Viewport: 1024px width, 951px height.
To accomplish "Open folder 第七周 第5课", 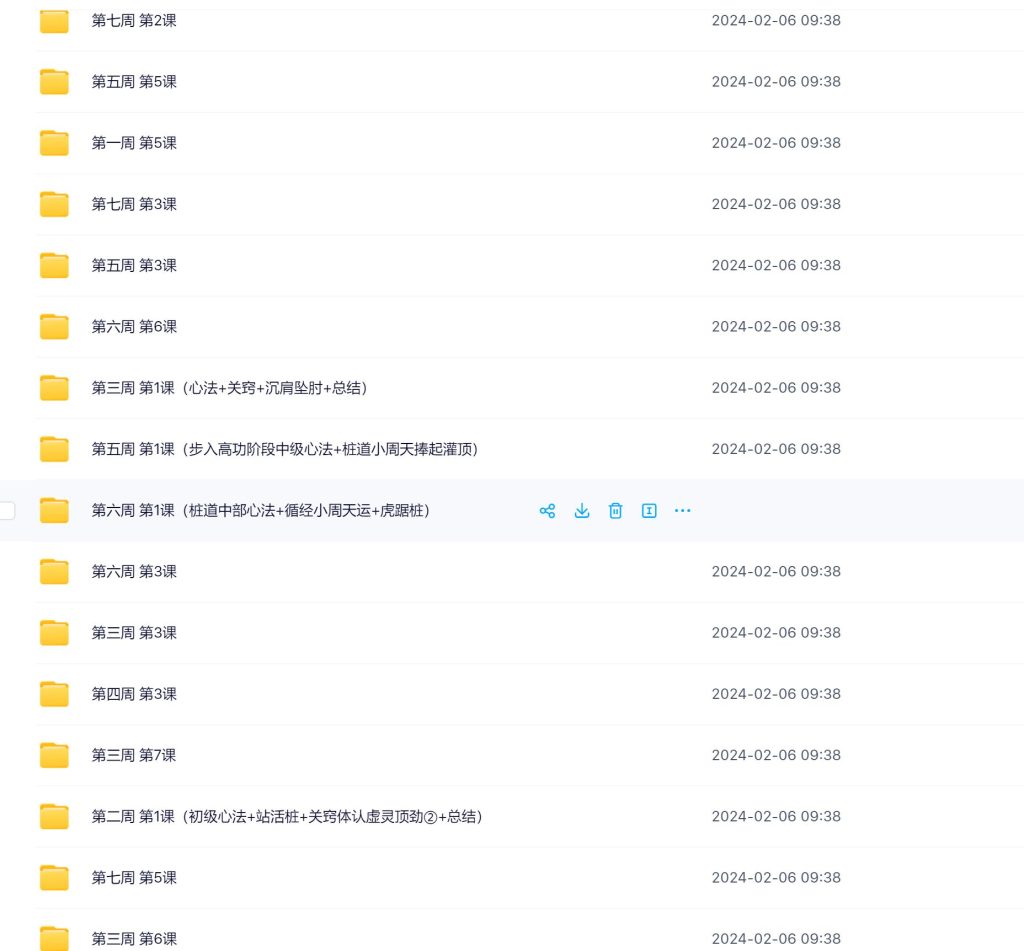I will click(x=134, y=878).
